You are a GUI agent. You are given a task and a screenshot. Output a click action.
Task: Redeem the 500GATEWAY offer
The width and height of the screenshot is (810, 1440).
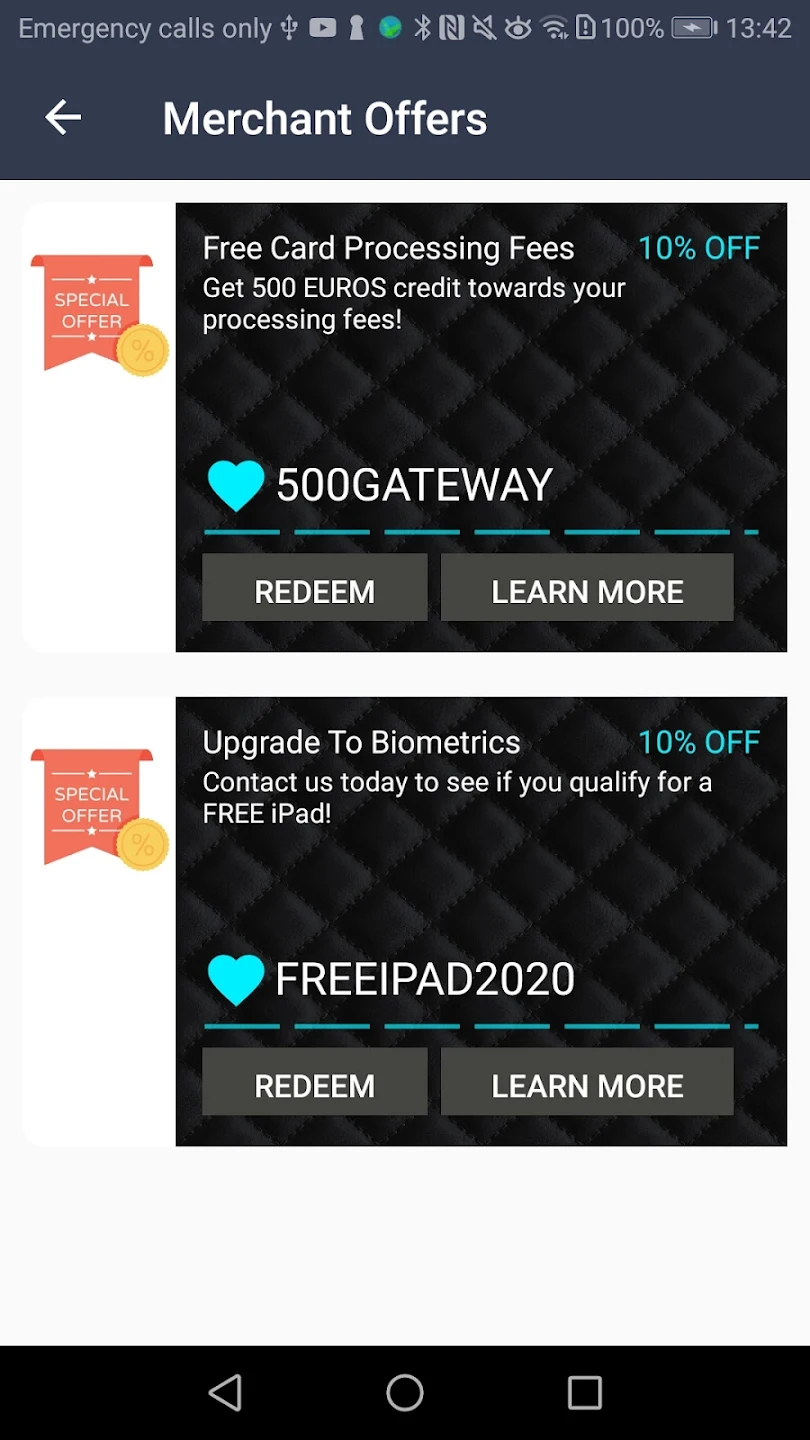click(x=314, y=591)
